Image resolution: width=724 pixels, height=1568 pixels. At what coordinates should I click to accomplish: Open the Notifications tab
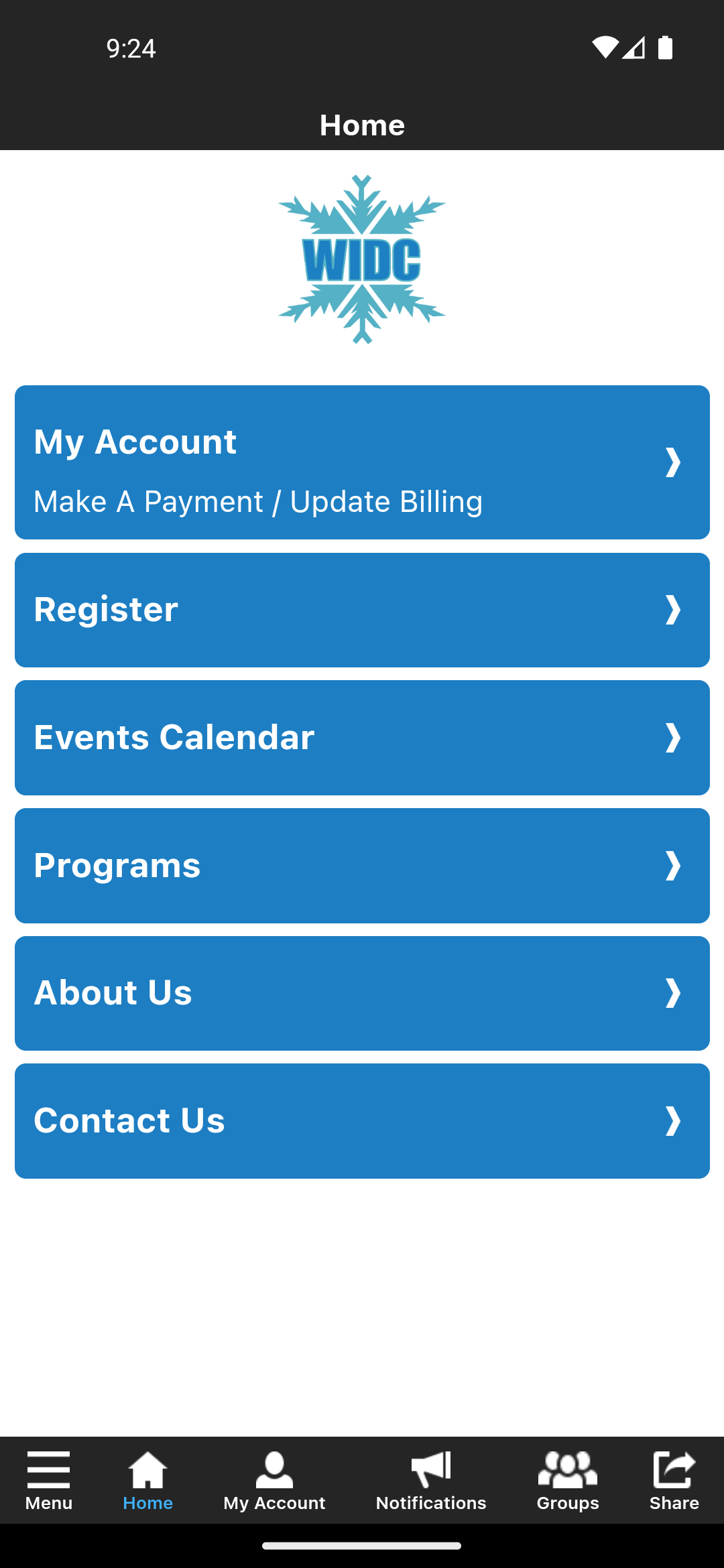(x=431, y=1481)
